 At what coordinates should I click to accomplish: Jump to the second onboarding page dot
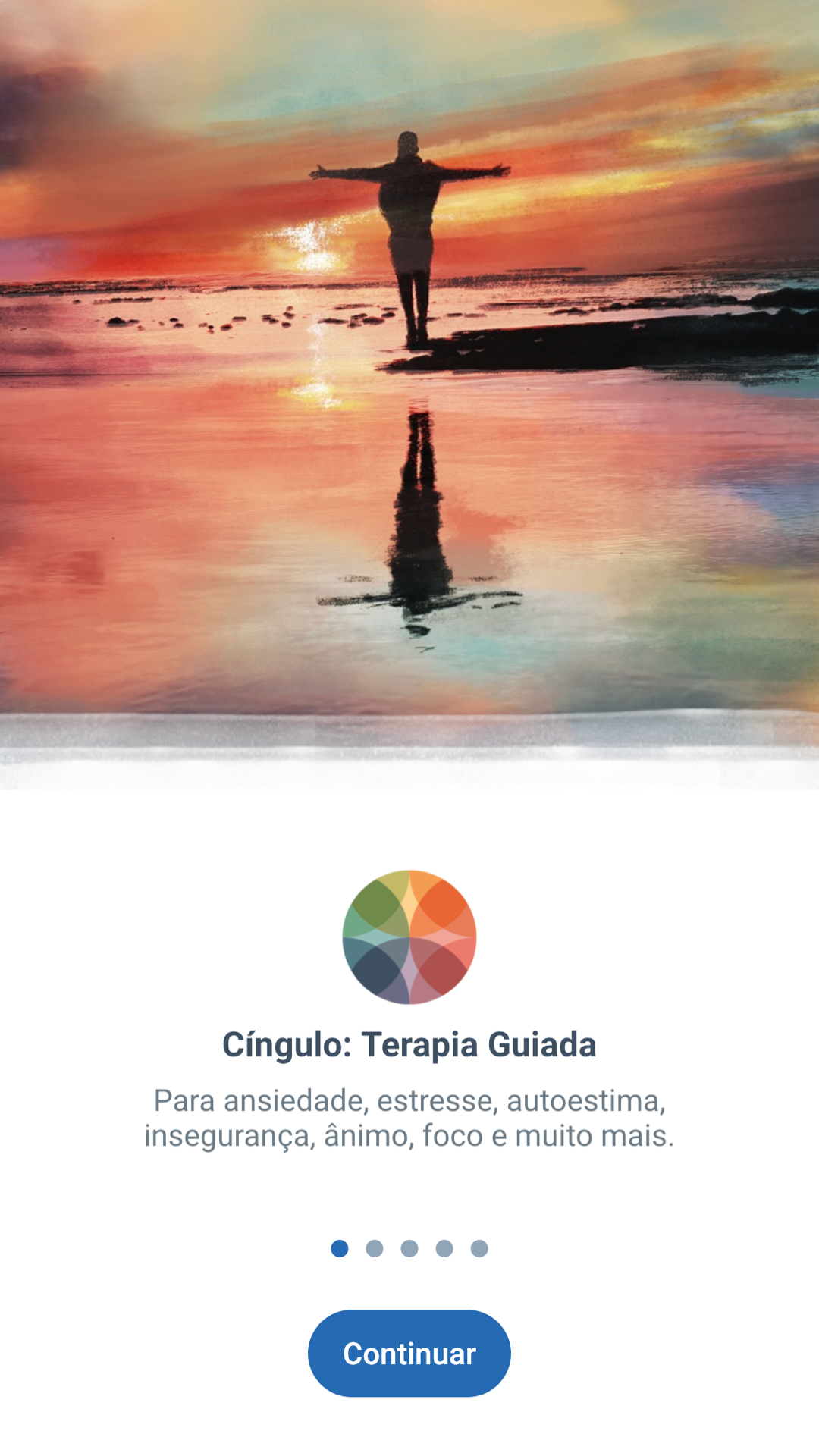coord(375,1248)
